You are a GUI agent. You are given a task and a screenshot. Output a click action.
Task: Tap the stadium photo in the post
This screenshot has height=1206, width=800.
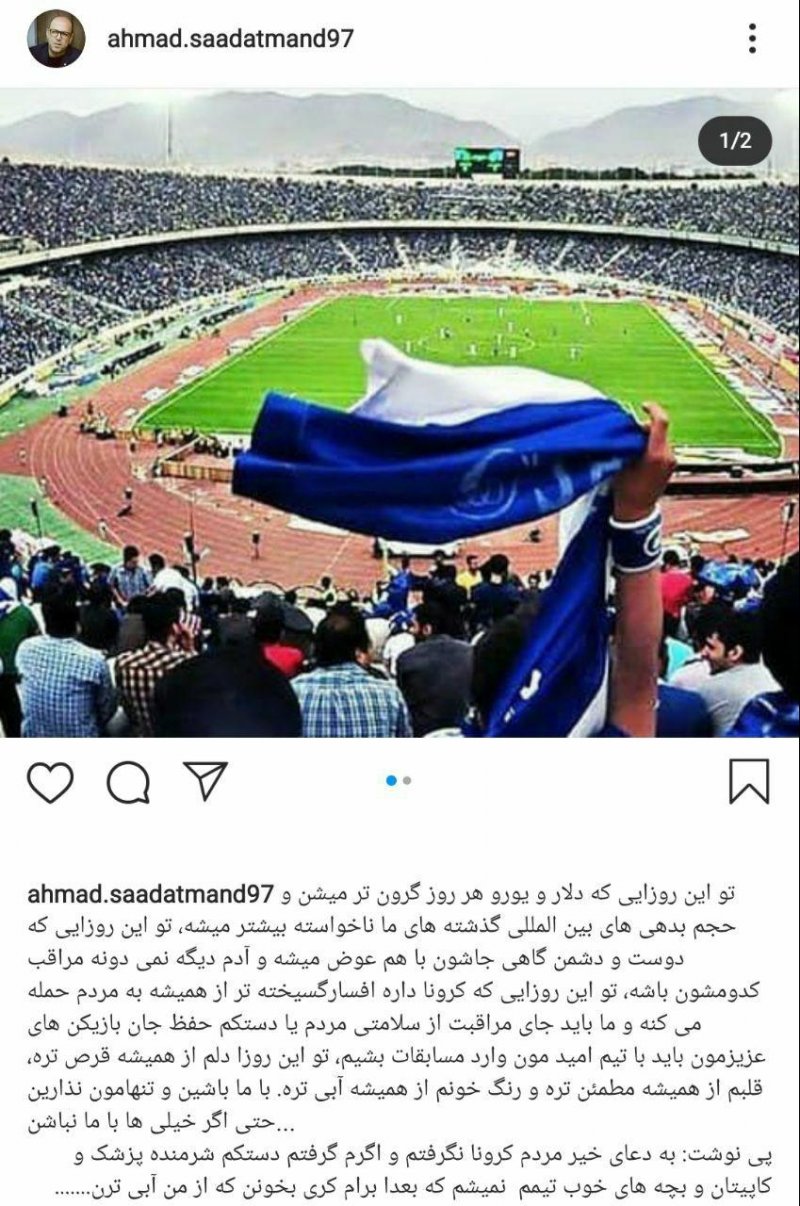pos(400,420)
